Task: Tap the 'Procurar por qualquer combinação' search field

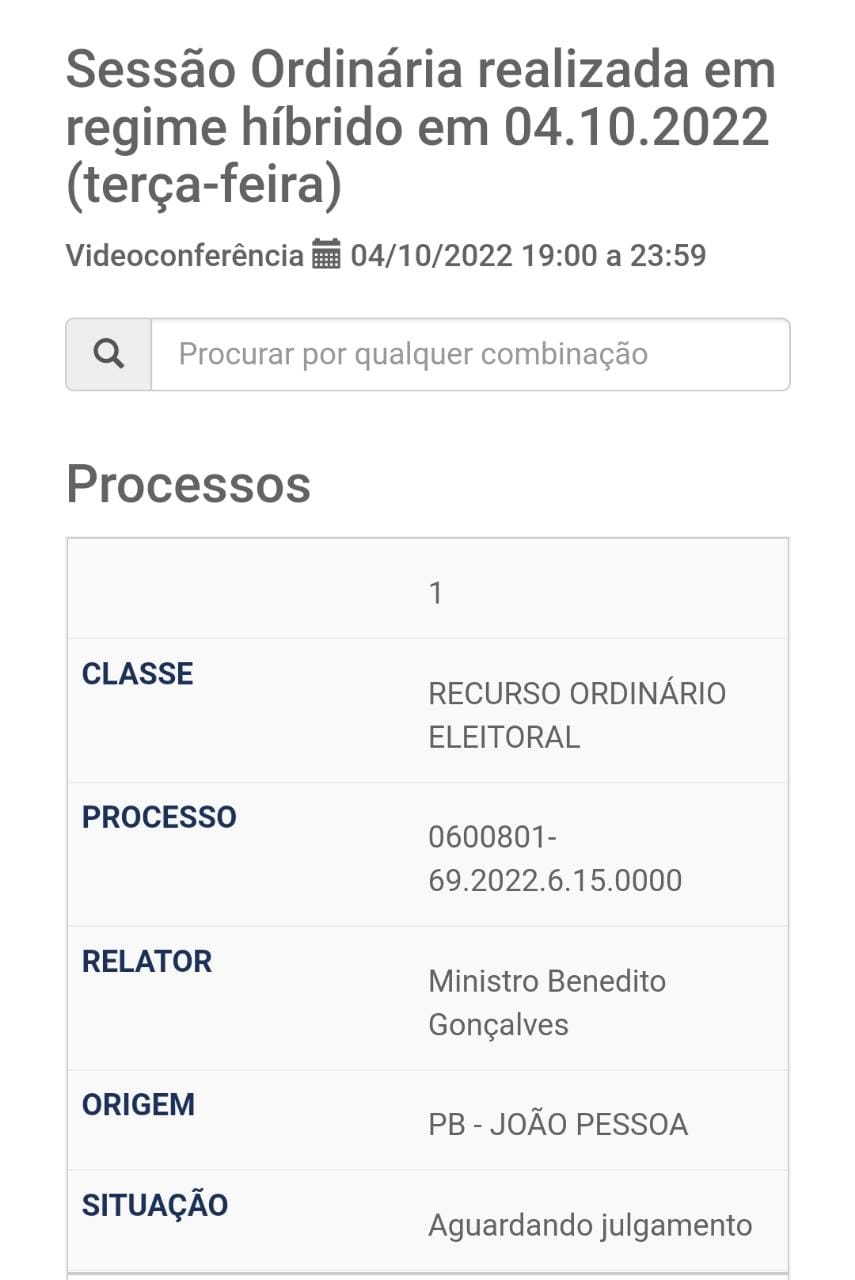Action: [470, 354]
